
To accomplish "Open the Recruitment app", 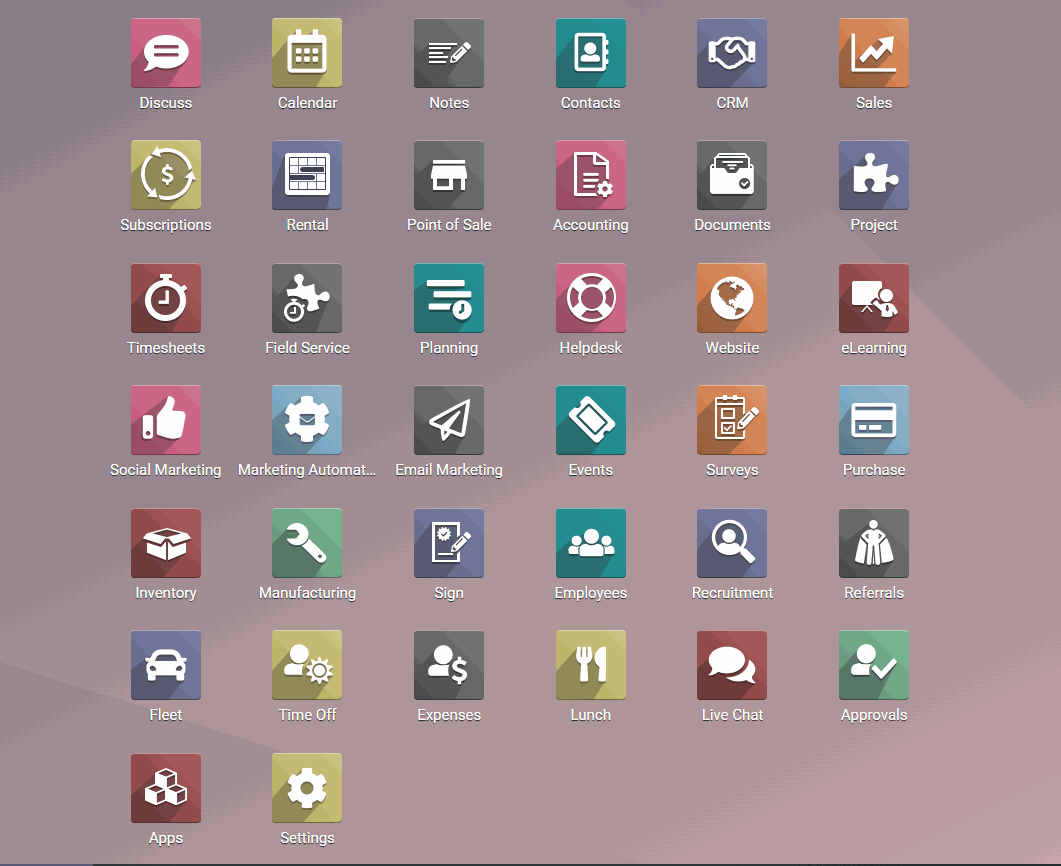I will coord(732,543).
